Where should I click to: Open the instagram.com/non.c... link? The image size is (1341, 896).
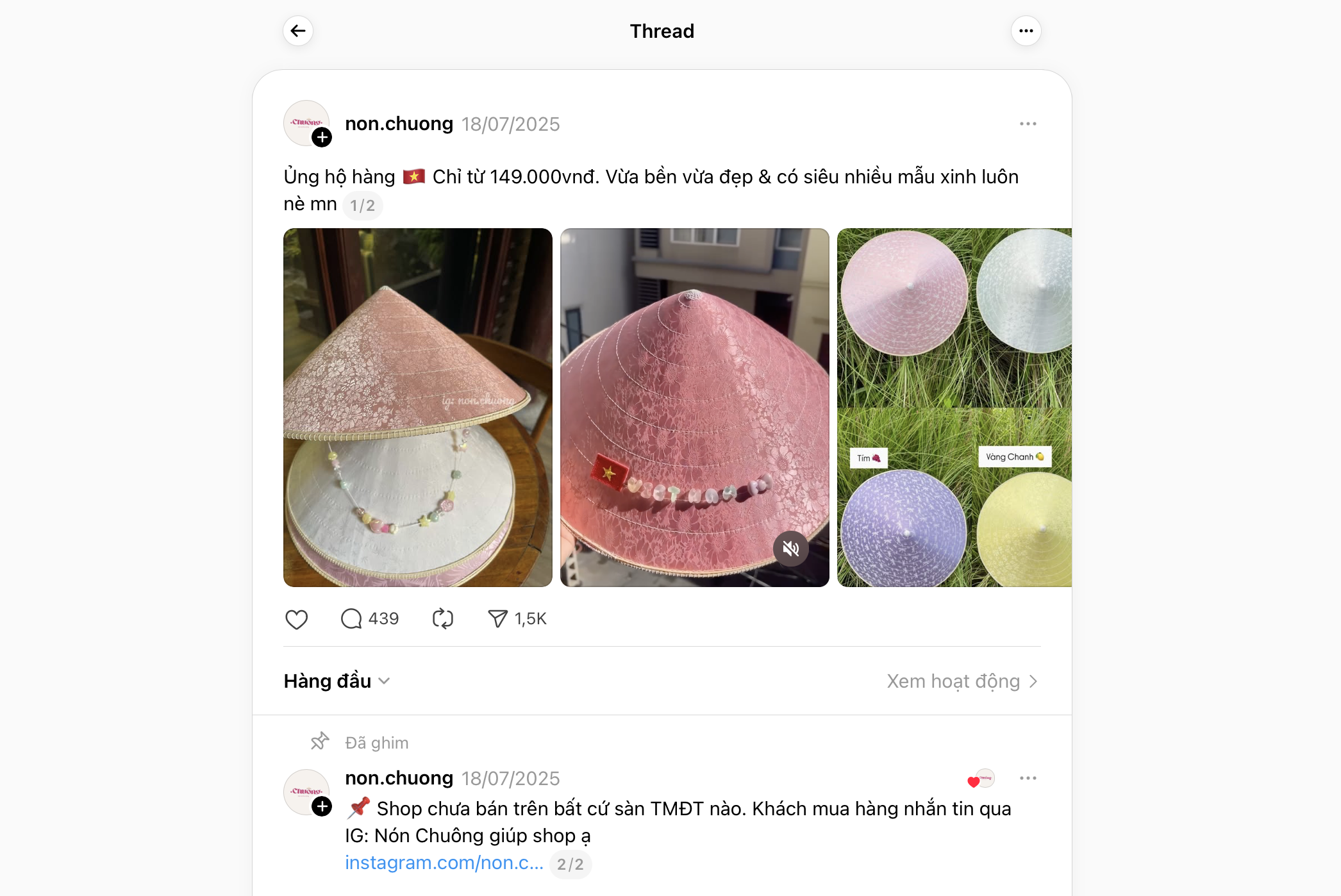pyautogui.click(x=444, y=863)
